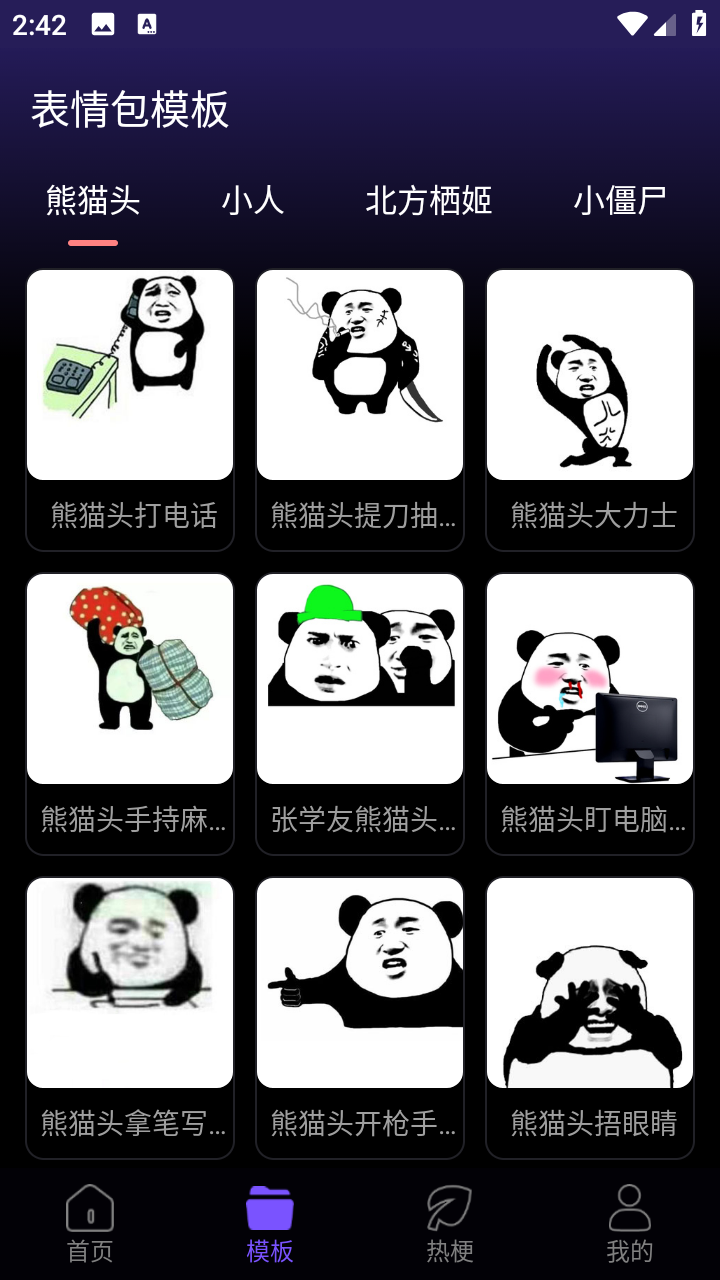This screenshot has width=720, height=1280.
Task: Select the 熊猫头手持麻 template card
Action: pos(130,713)
